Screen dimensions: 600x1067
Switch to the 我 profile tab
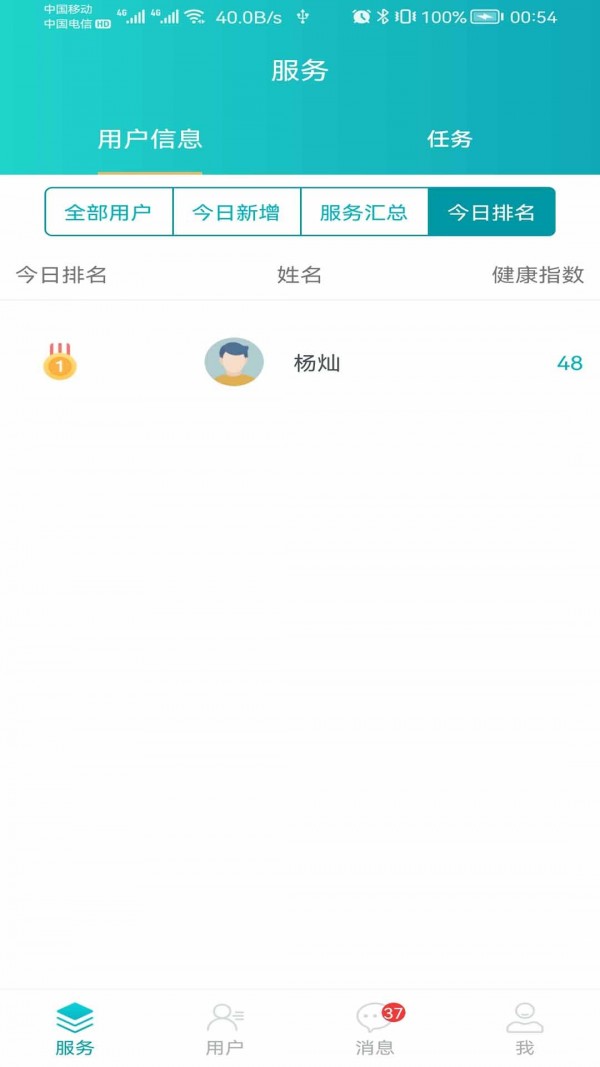click(524, 1029)
